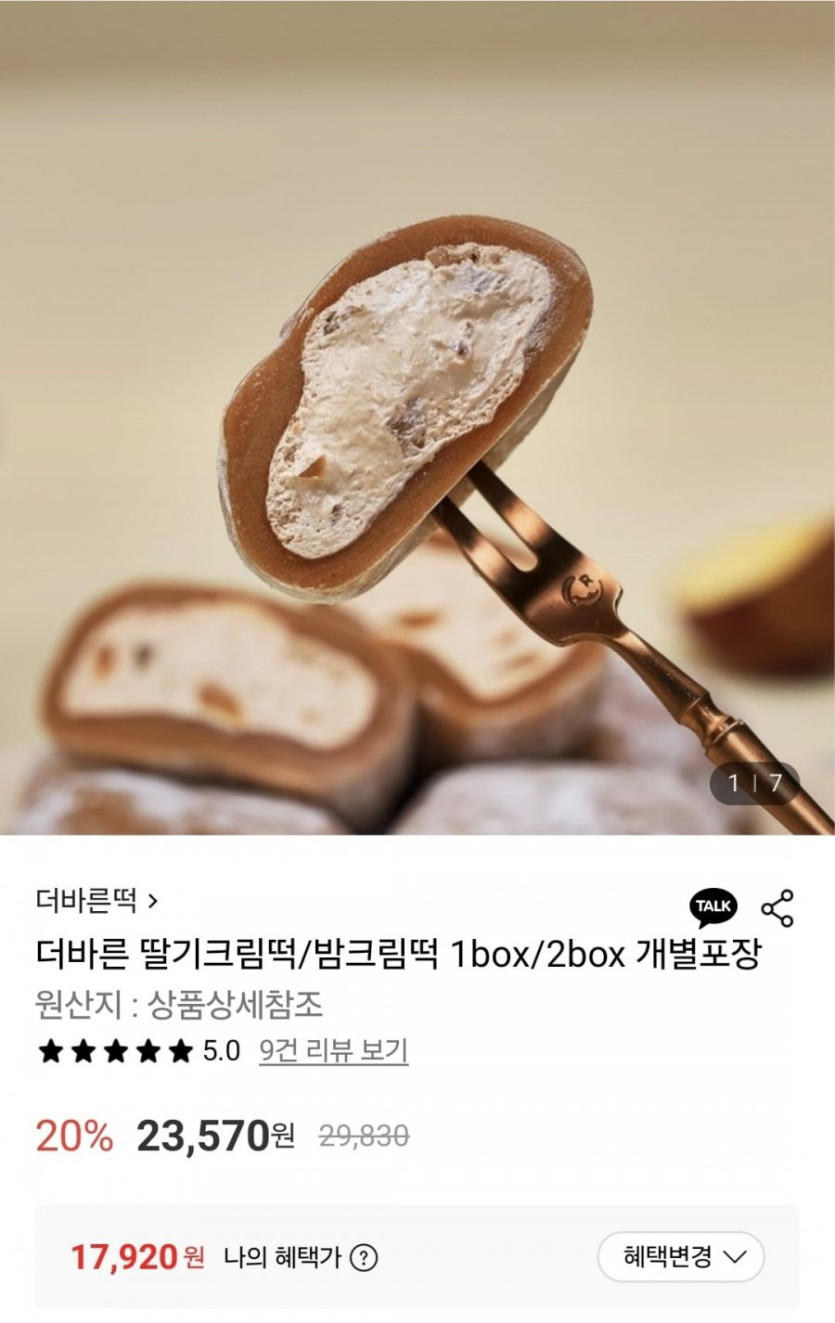Open the 더바른떡 store page

click(x=96, y=901)
